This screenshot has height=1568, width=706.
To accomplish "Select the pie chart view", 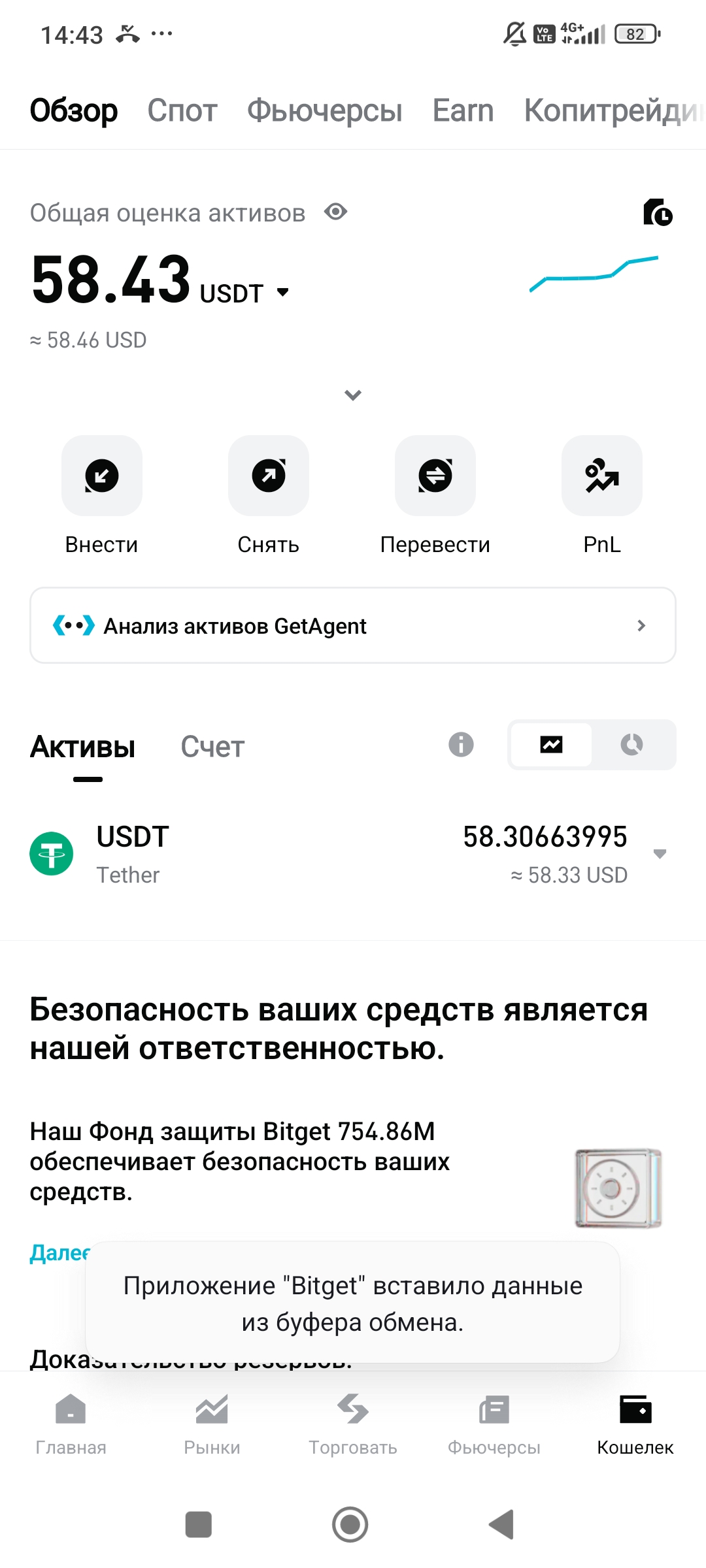I will pos(632,745).
